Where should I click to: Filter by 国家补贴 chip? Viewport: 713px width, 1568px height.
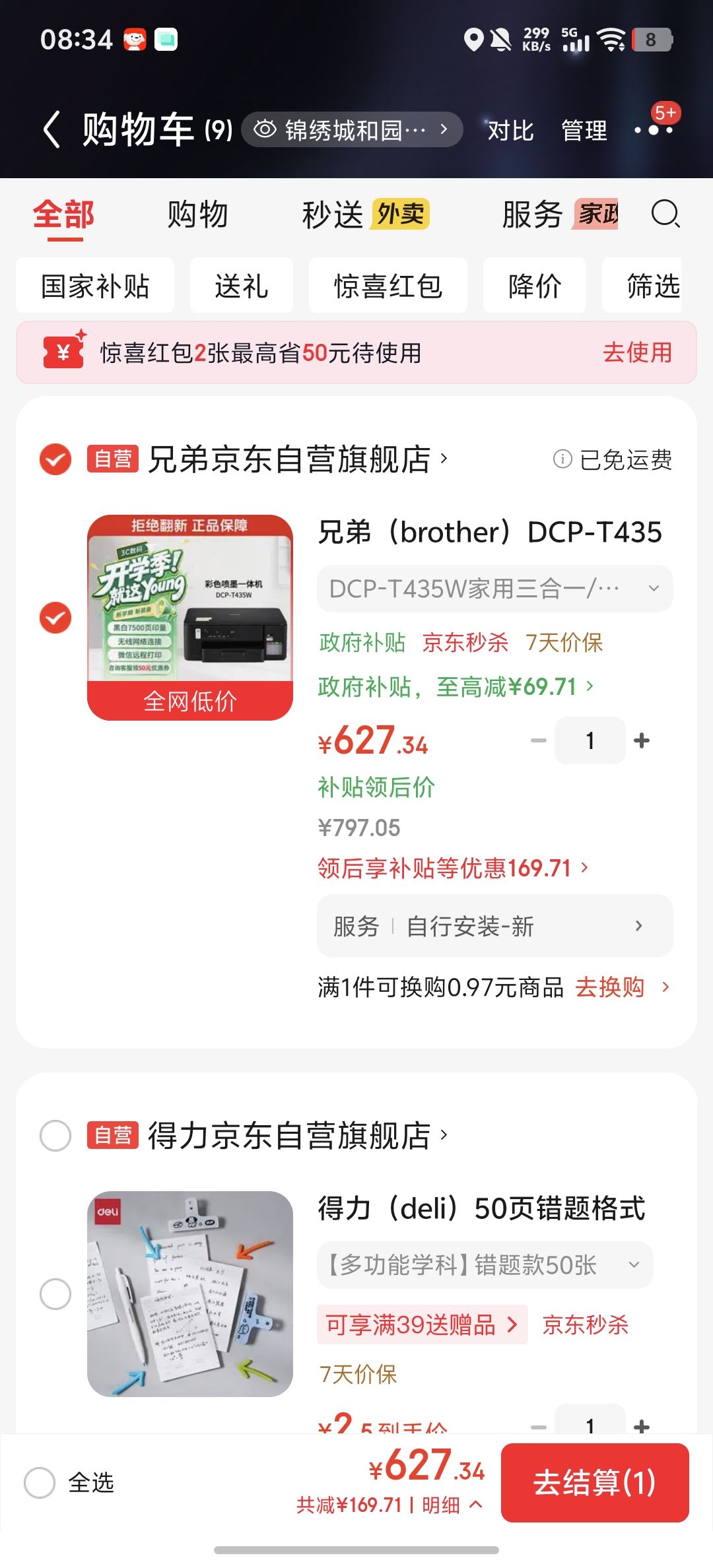coord(95,285)
